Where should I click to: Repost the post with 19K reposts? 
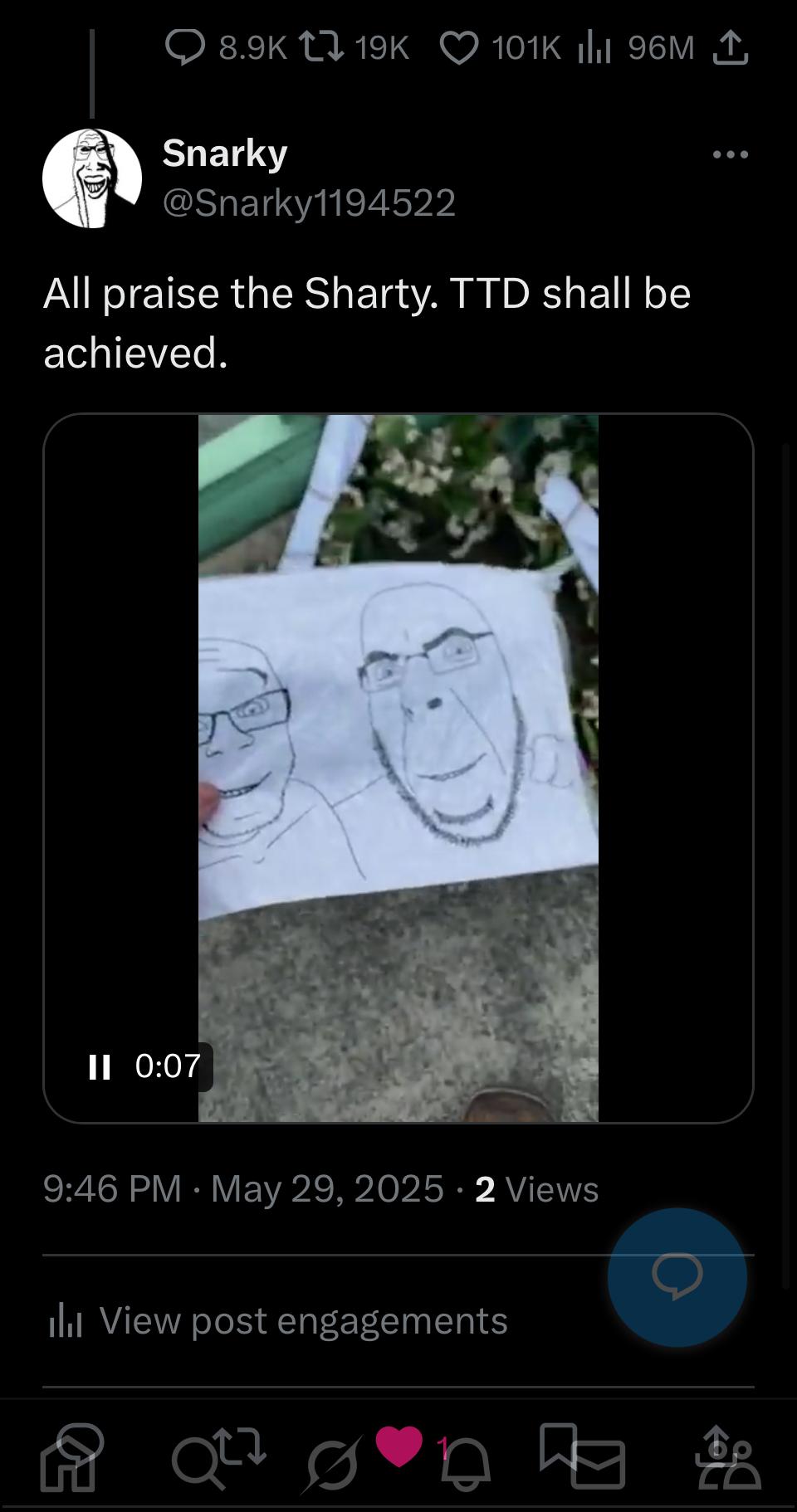[320, 48]
